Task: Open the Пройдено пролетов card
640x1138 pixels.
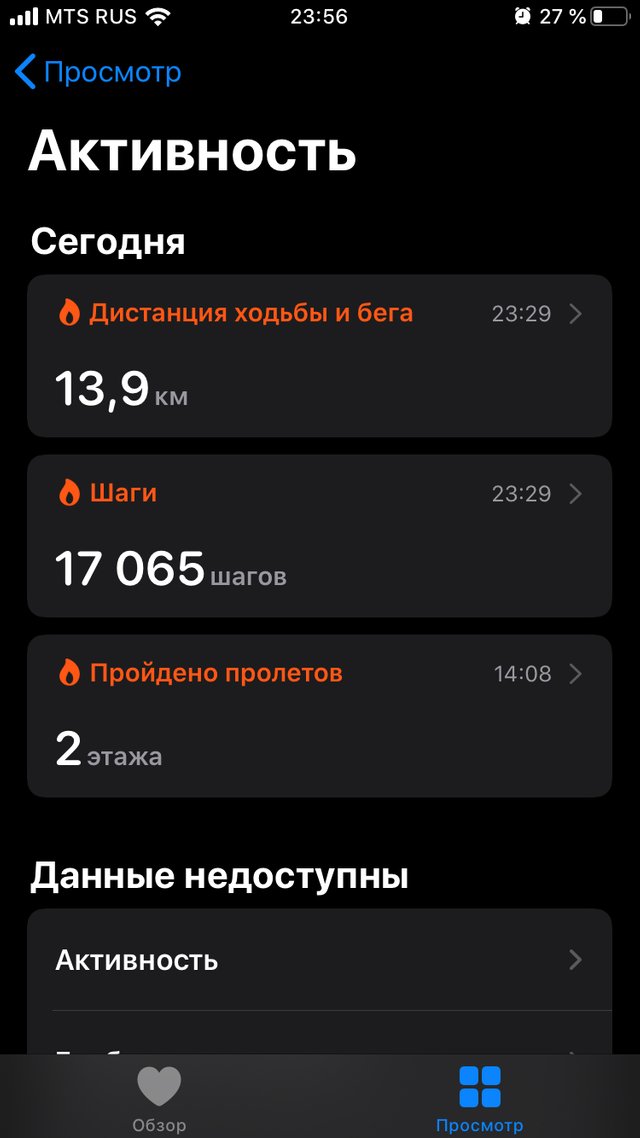Action: coord(319,716)
